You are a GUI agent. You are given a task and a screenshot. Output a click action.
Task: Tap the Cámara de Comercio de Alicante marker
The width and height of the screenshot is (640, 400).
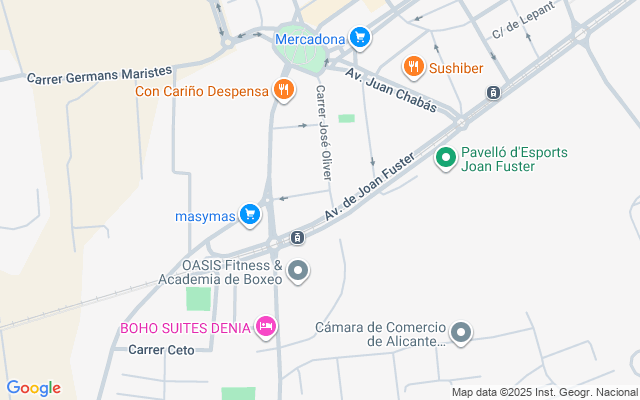tap(460, 333)
